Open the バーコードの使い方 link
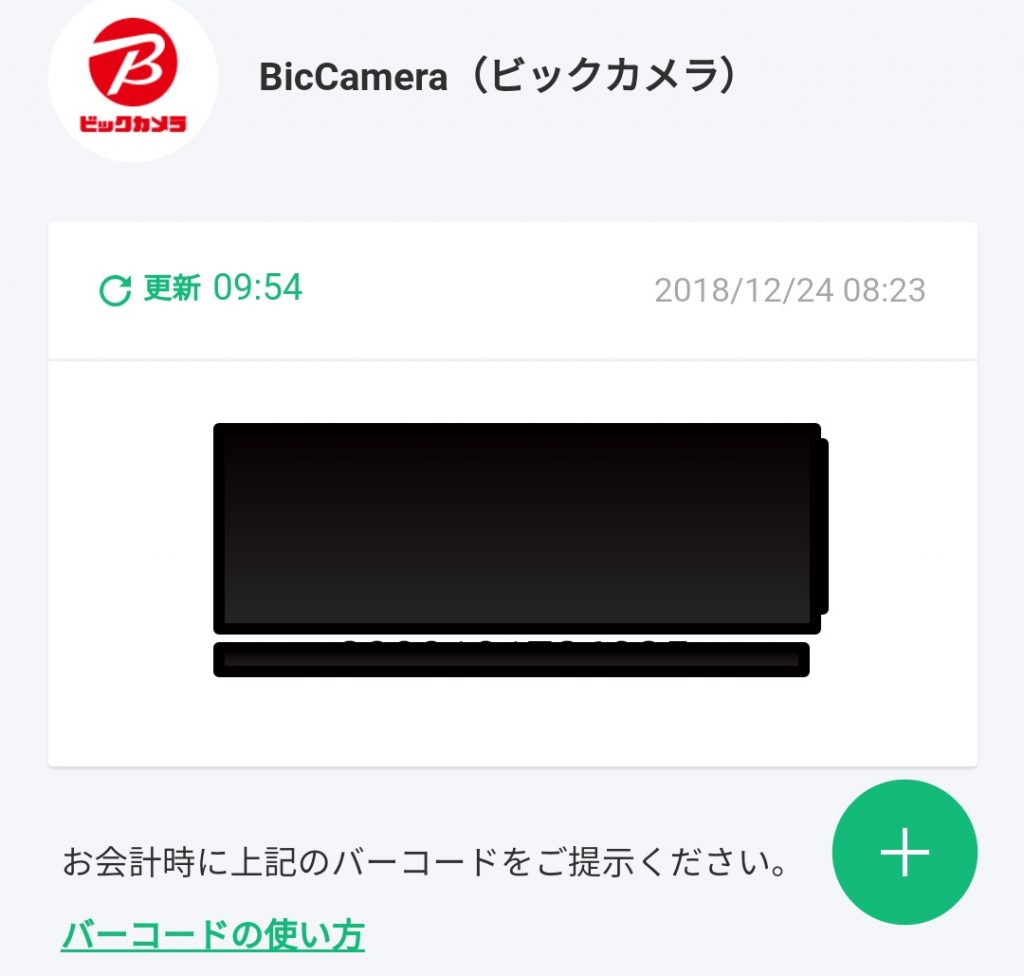Viewport: 1024px width, 976px height. 213,935
